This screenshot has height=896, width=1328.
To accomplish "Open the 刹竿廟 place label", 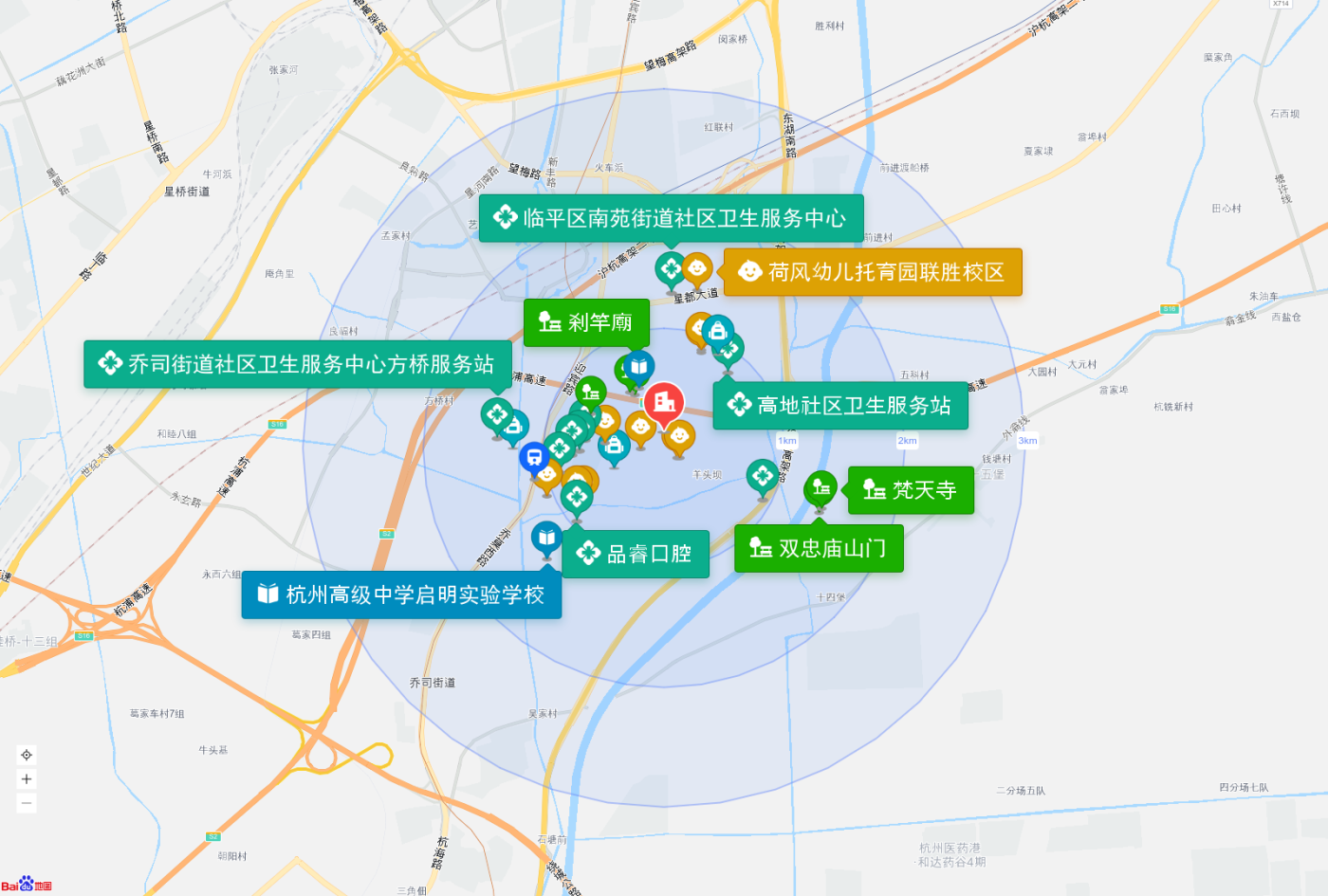I will 586,322.
